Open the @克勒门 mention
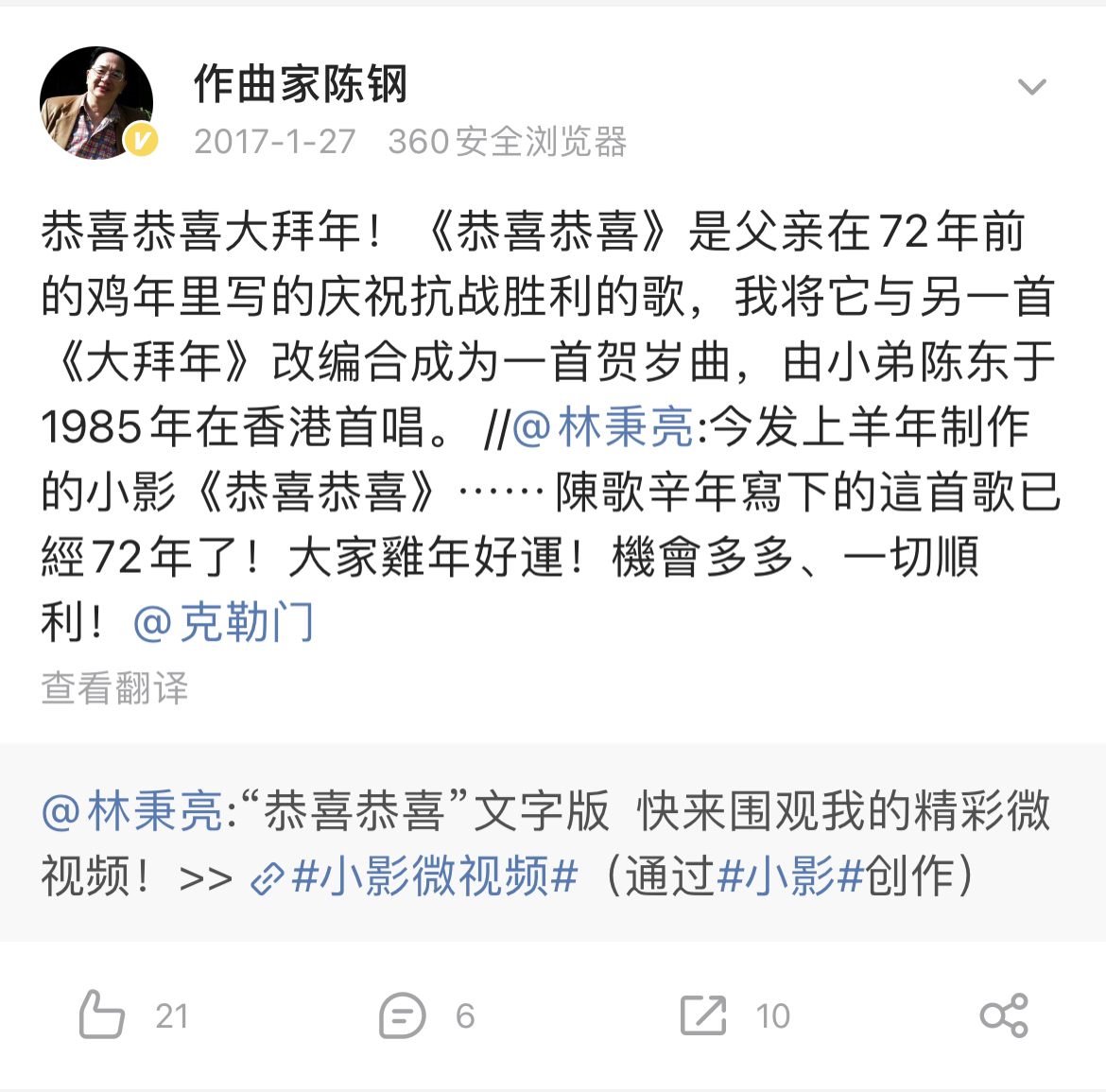1106x1092 pixels. [x=224, y=623]
